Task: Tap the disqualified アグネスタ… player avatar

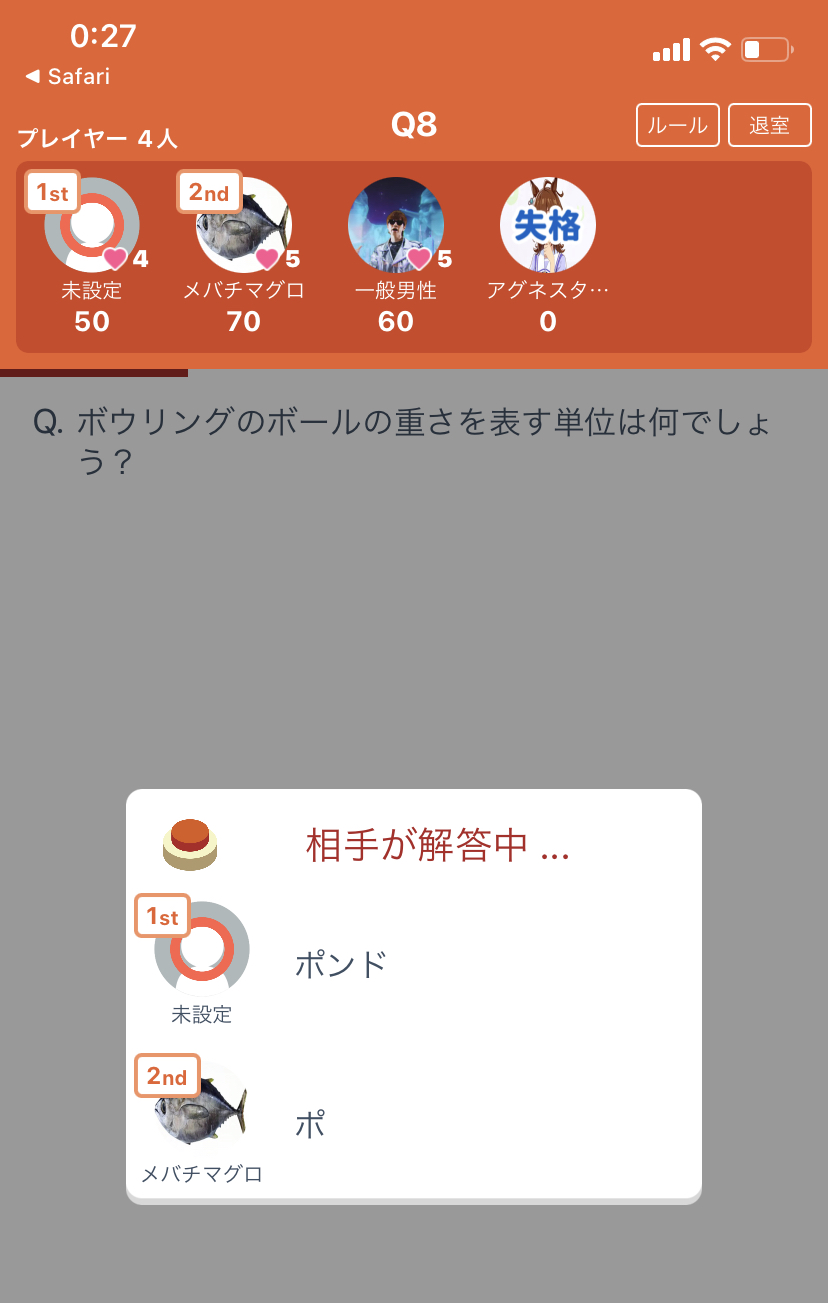Action: [548, 225]
